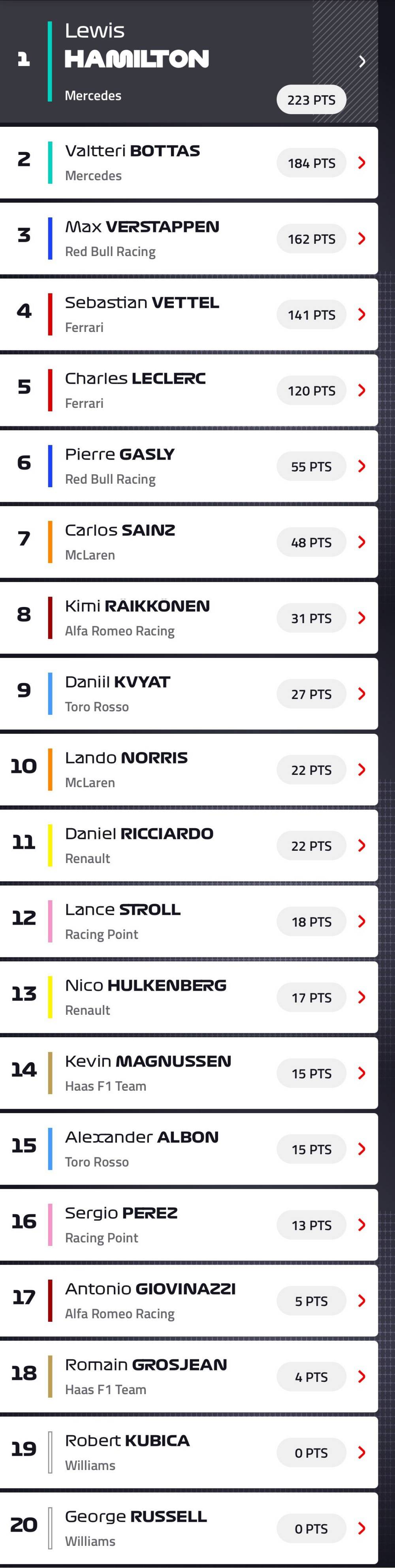
Task: Open Alexander Albon's driver page
Action: pyautogui.click(x=182, y=1149)
